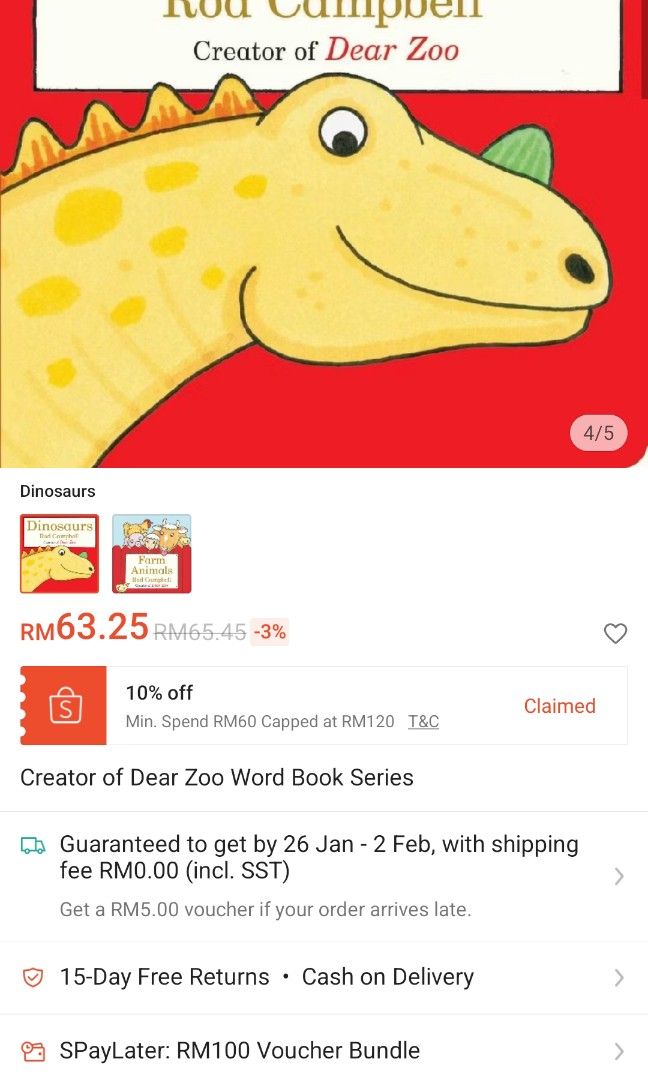Select the Dinosaurs book variation thumbnail
This screenshot has width=648, height=1080.
click(x=60, y=554)
